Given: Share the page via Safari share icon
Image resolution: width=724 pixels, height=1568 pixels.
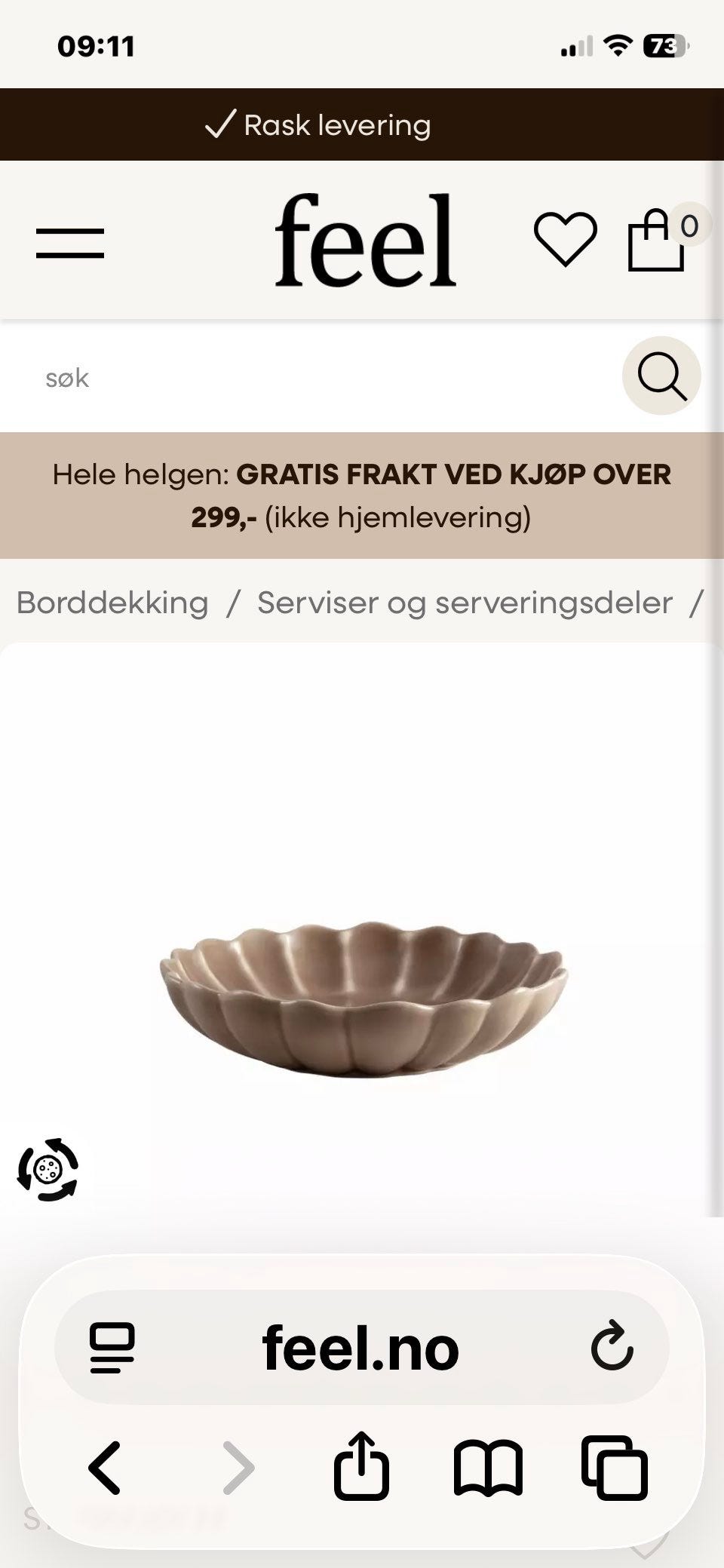Looking at the screenshot, I should (362, 1465).
